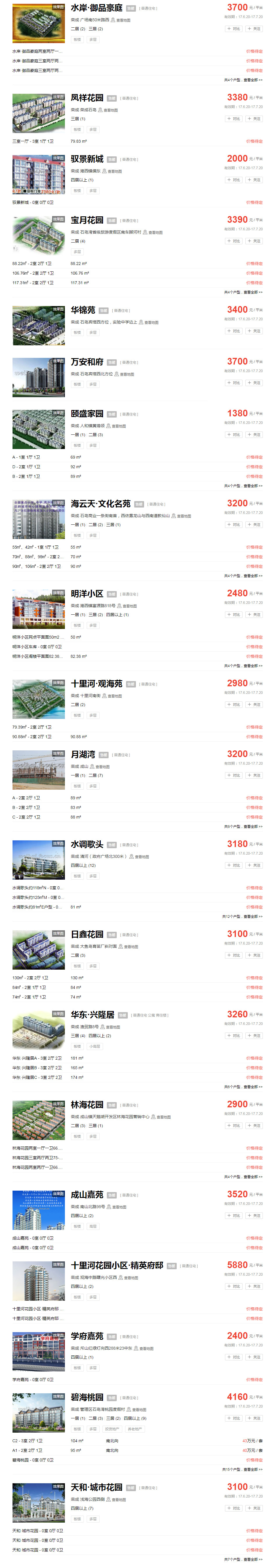This screenshot has width=271, height=1568.
Task: Open the 驭景新城 thumbnail image
Action: coord(38,175)
